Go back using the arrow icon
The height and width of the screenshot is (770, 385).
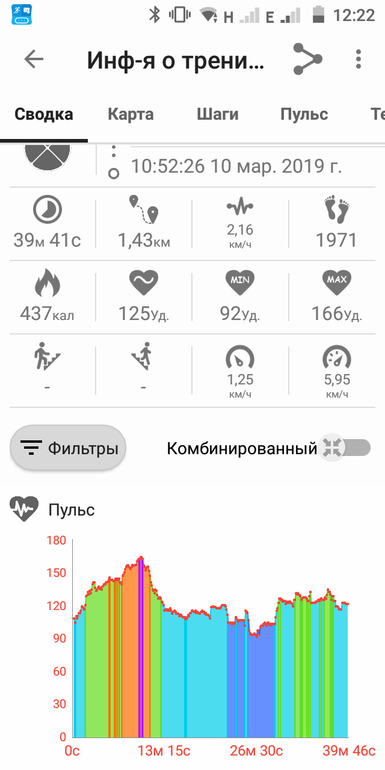(34, 59)
